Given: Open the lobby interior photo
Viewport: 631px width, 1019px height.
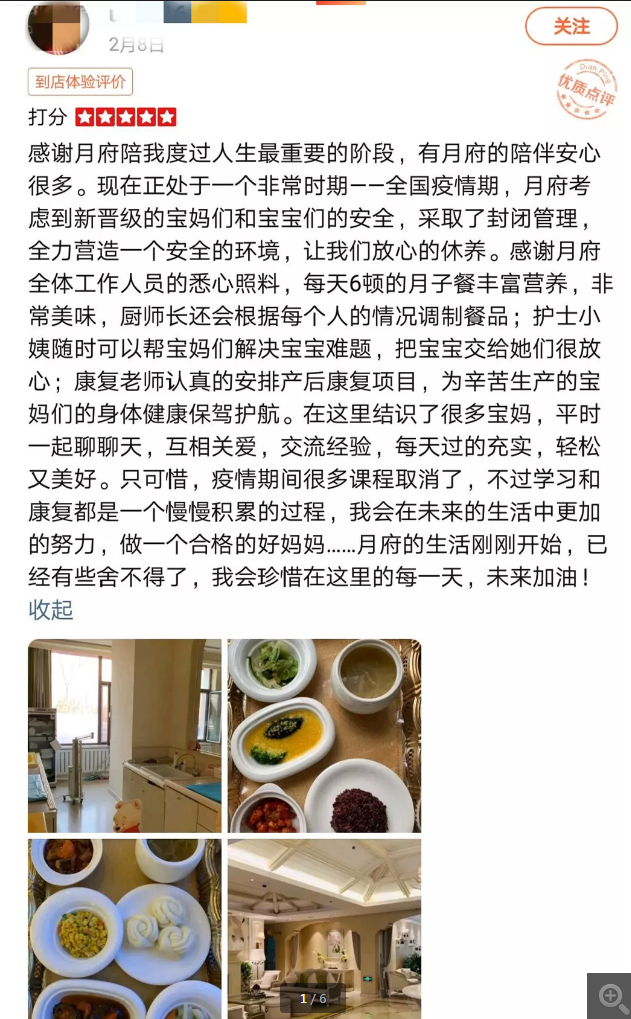Looking at the screenshot, I should tap(324, 927).
